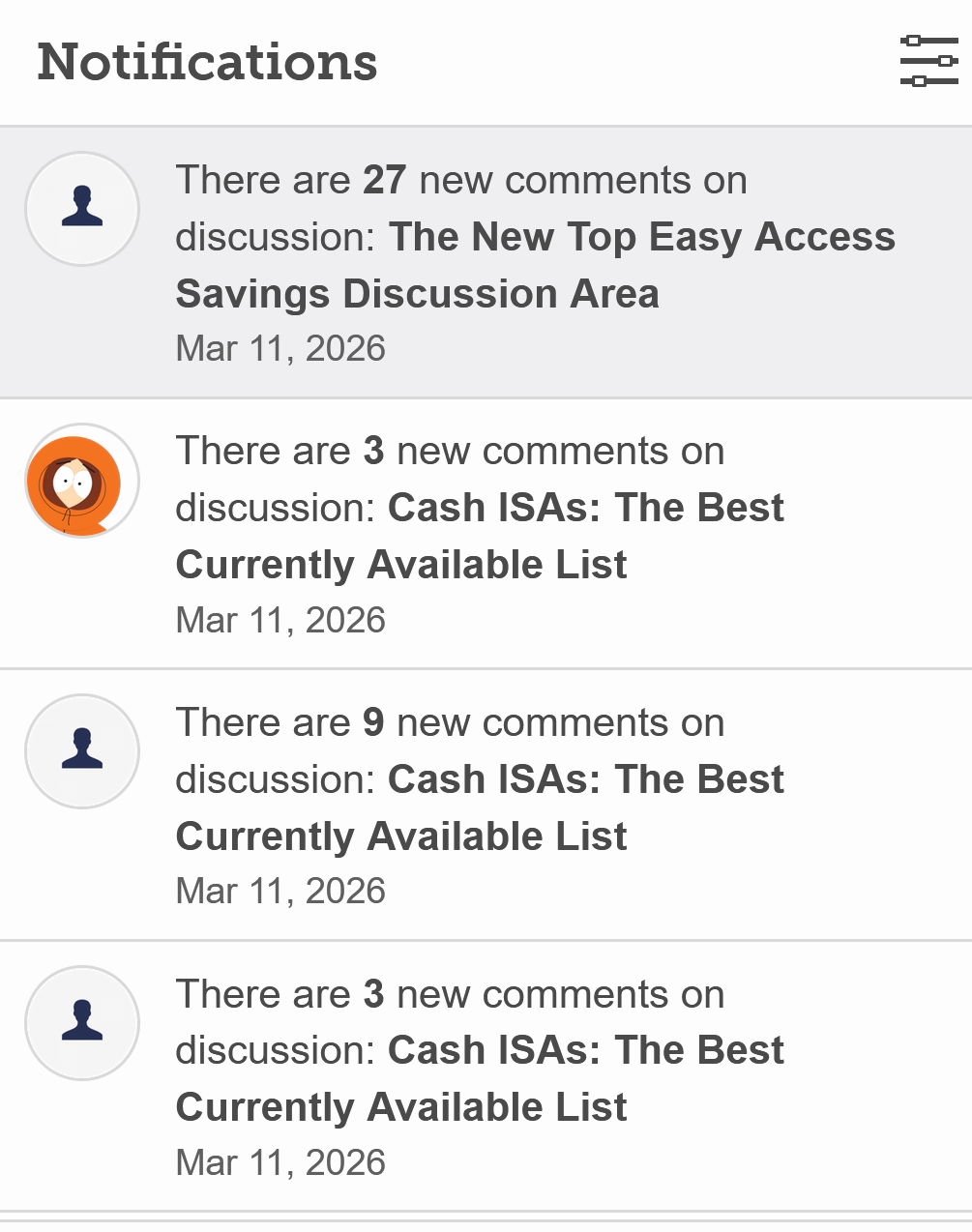
Task: Open the 3-comment Cash ISAs notification with silhouette avatar
Action: [480, 1076]
